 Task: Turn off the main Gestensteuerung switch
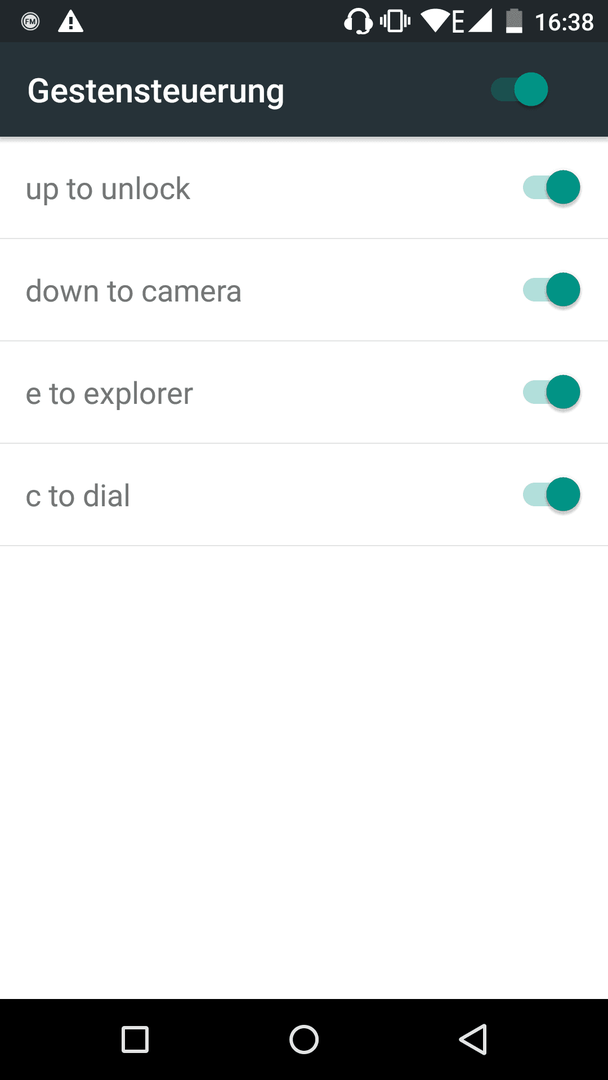tap(520, 90)
